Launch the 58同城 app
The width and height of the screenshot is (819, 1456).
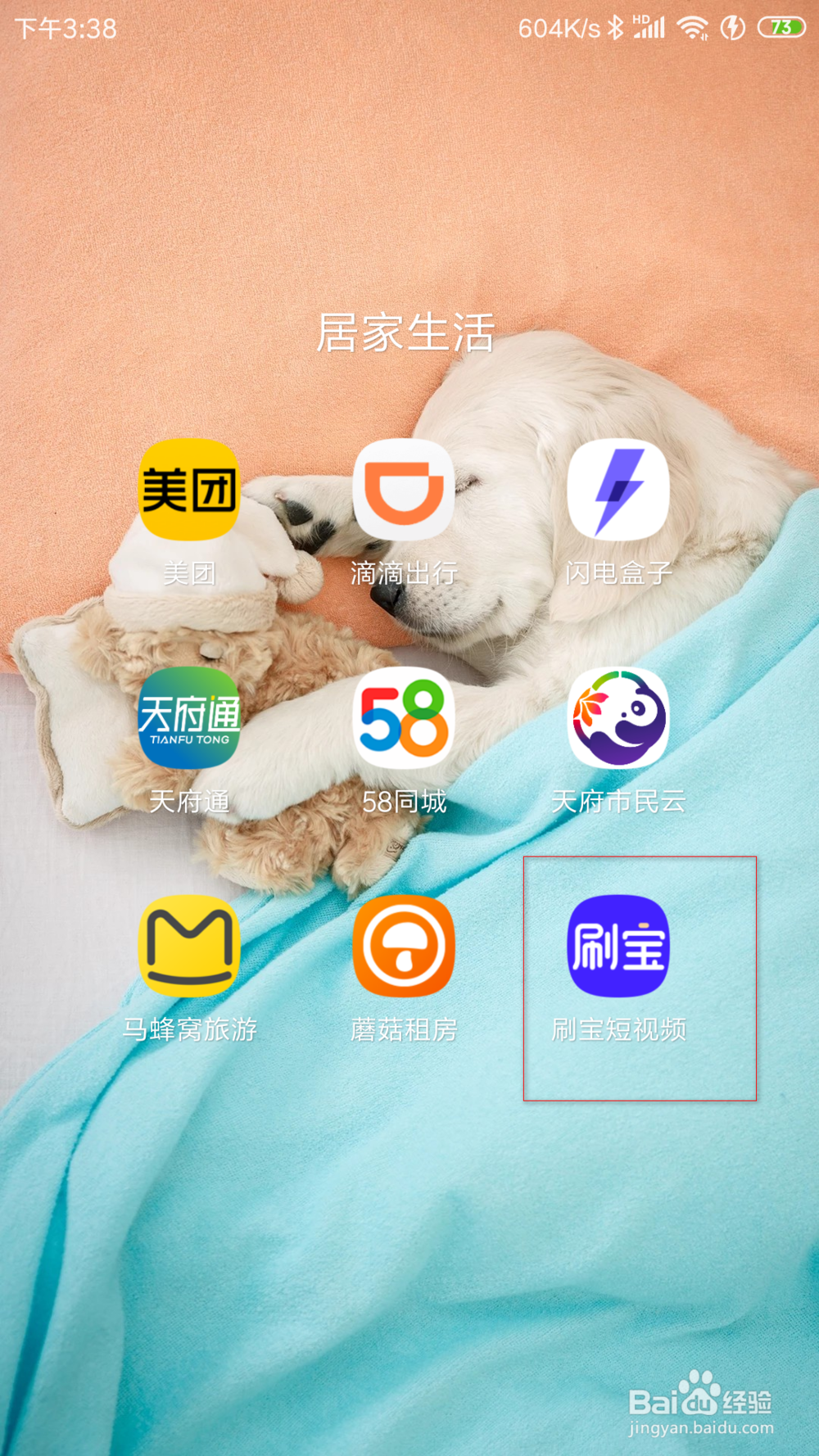(403, 721)
